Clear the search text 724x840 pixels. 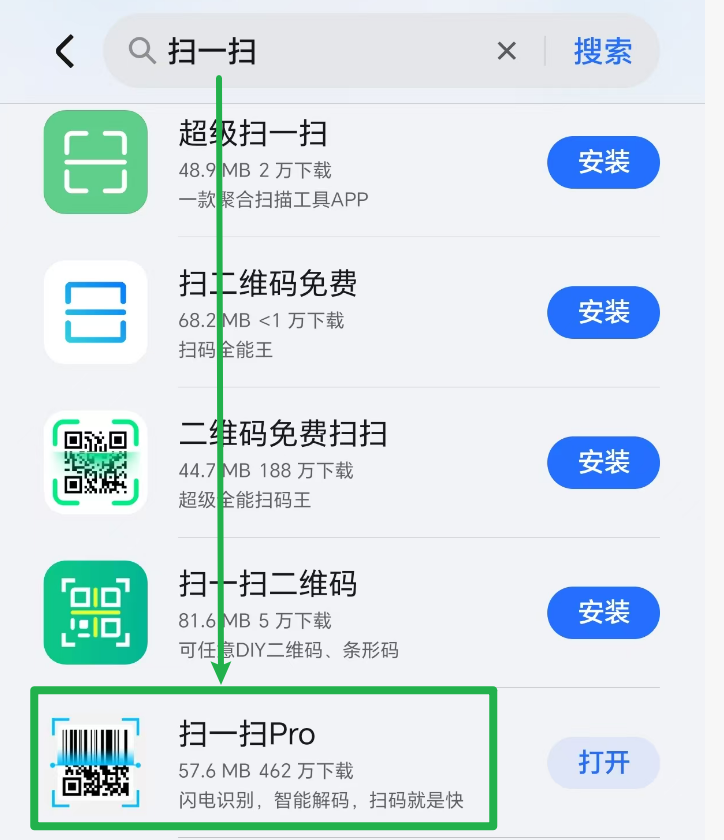click(x=507, y=51)
